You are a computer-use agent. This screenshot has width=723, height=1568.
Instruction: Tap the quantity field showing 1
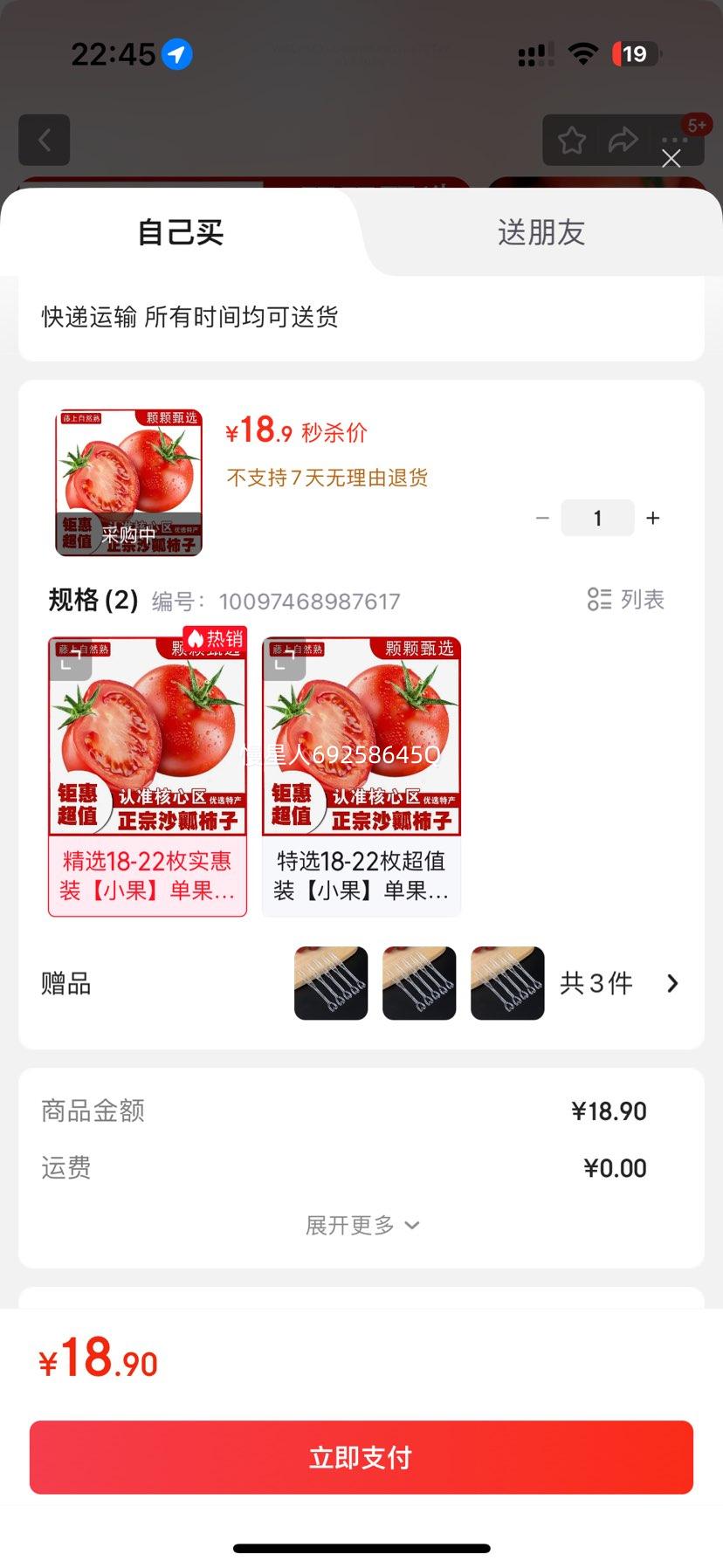point(597,518)
